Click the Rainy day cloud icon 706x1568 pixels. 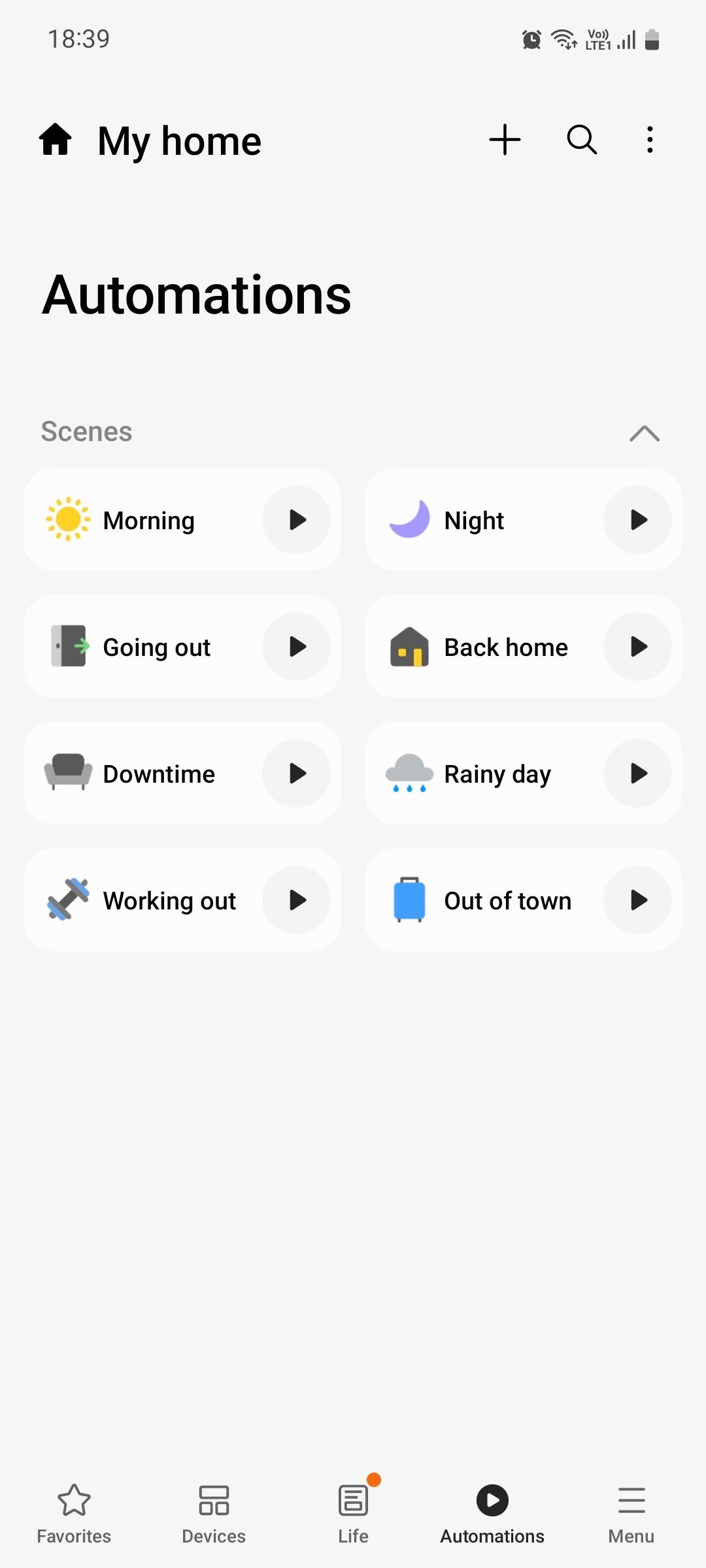pyautogui.click(x=409, y=773)
